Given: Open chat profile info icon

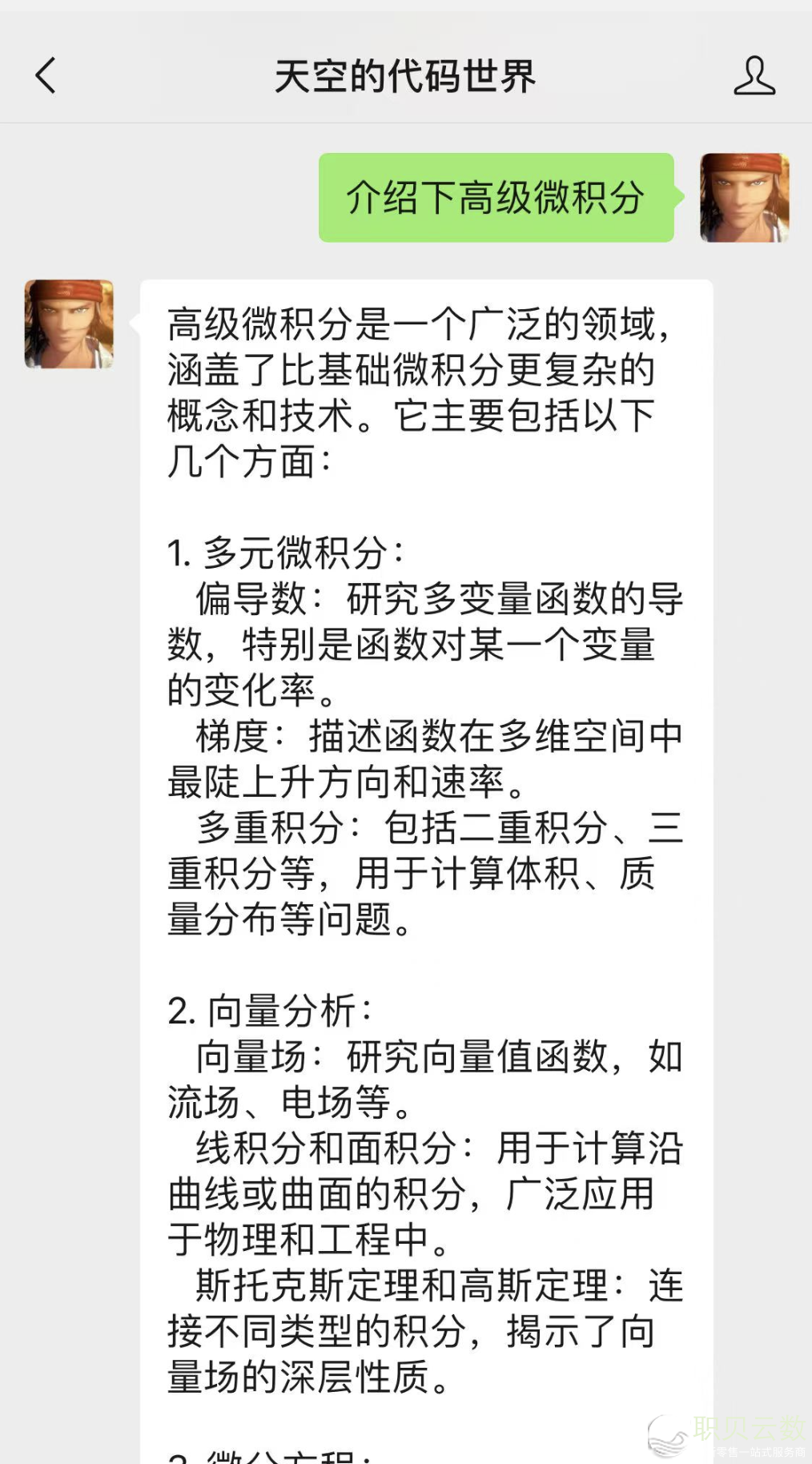Looking at the screenshot, I should pos(754,76).
